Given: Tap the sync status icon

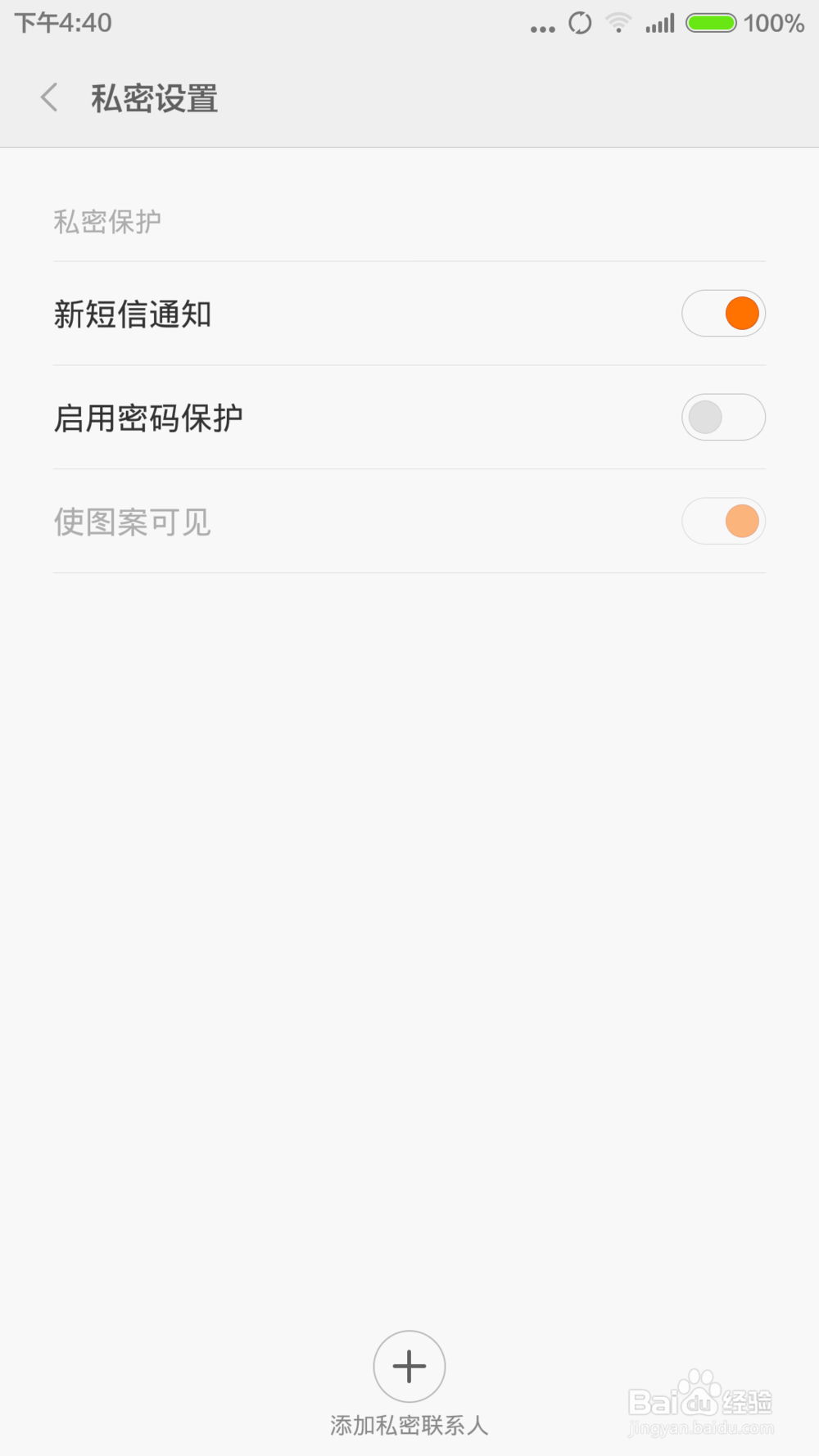Looking at the screenshot, I should [x=579, y=24].
